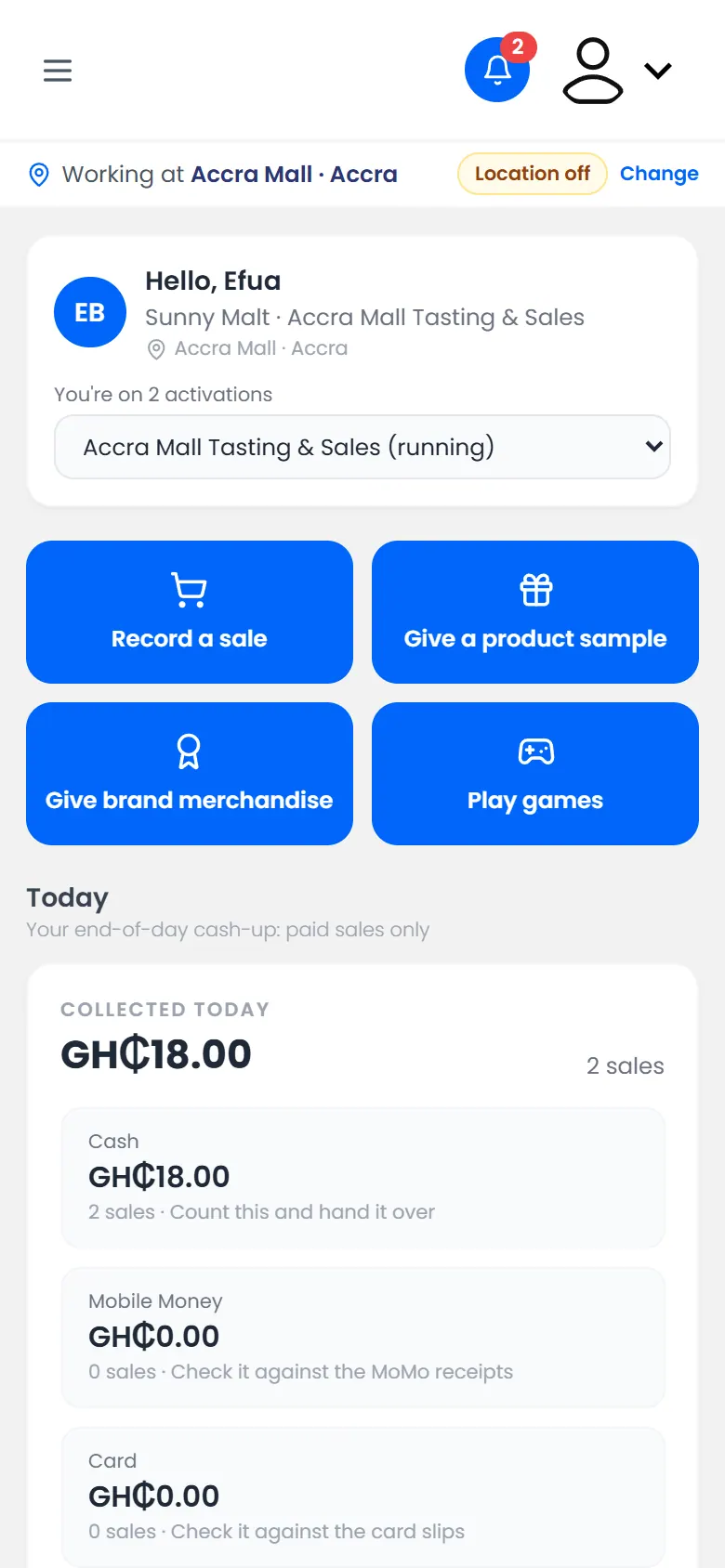
Task: Tap the Location off badge
Action: tap(532, 174)
